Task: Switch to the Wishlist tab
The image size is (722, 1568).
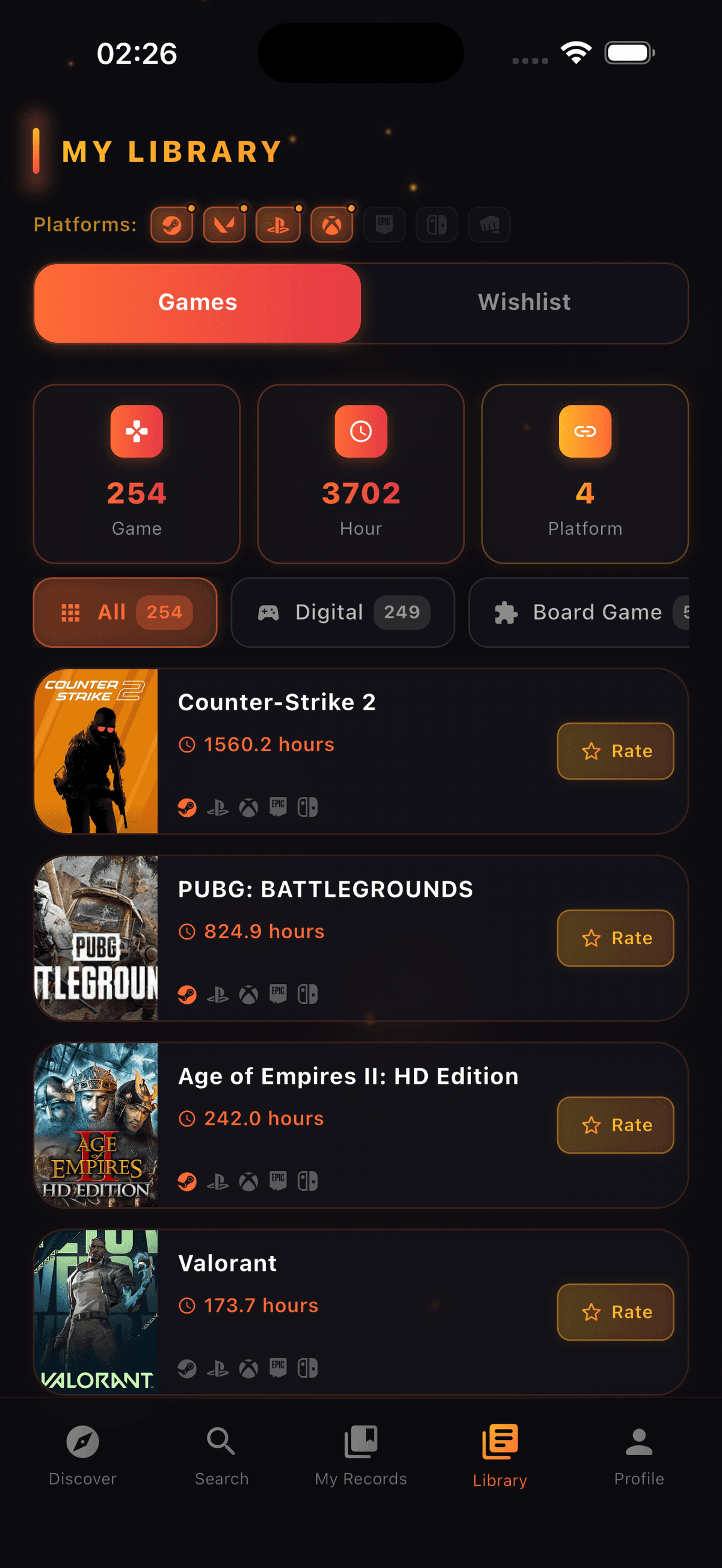Action: (523, 303)
